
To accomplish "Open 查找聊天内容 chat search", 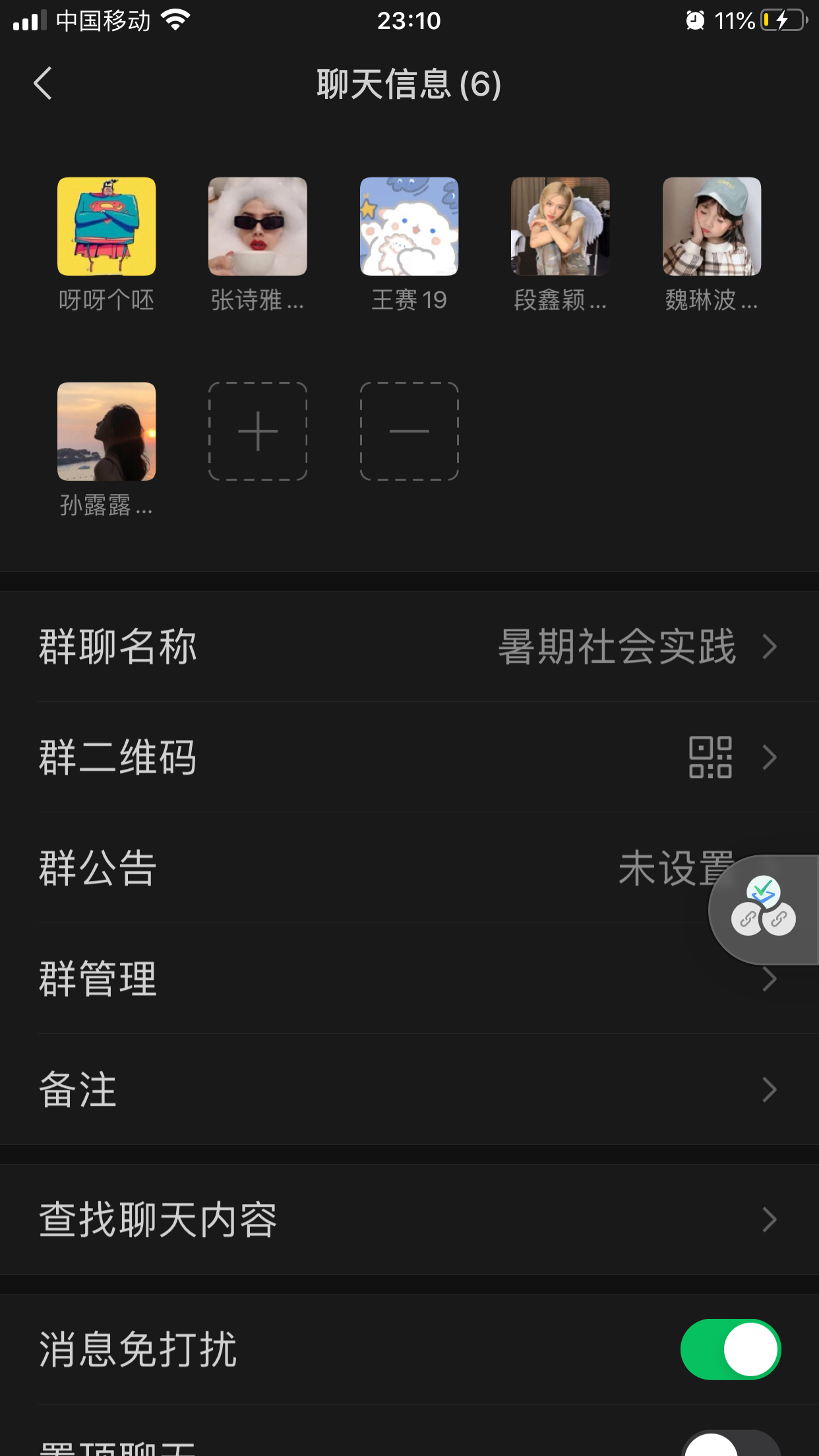I will coord(409,1219).
